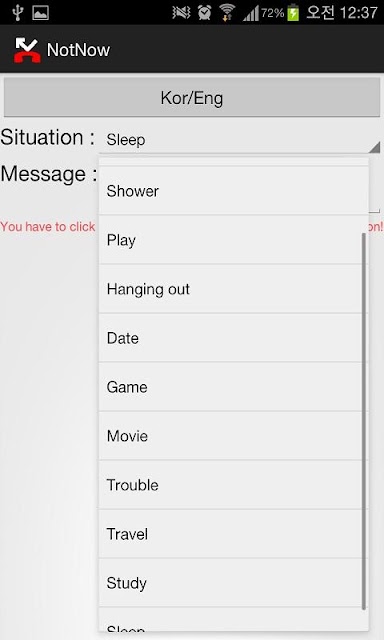This screenshot has height=640, width=384.
Task: Tap the Kor/Eng language button
Action: click(x=192, y=97)
